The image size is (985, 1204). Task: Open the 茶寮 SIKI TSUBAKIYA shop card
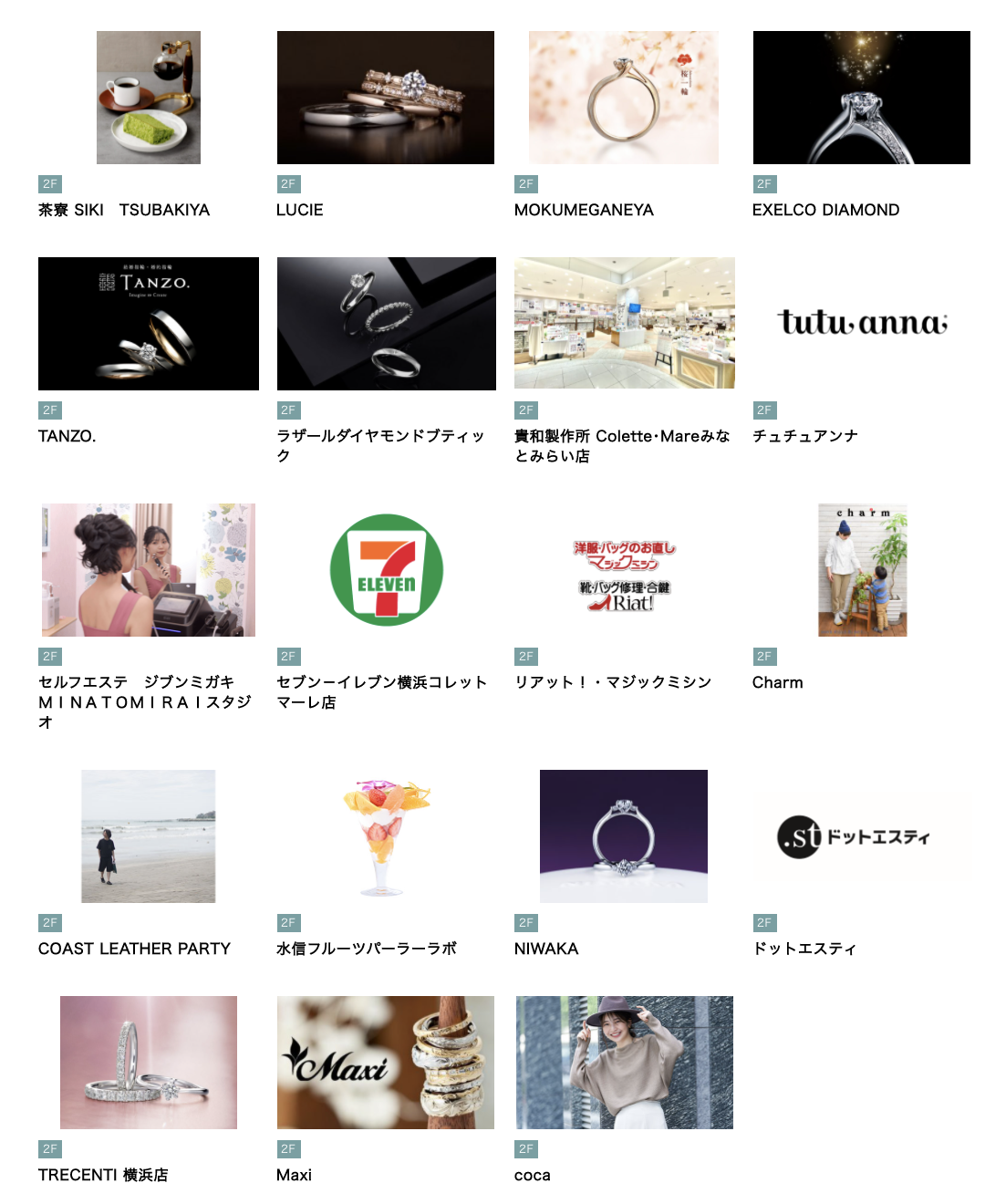[x=149, y=99]
